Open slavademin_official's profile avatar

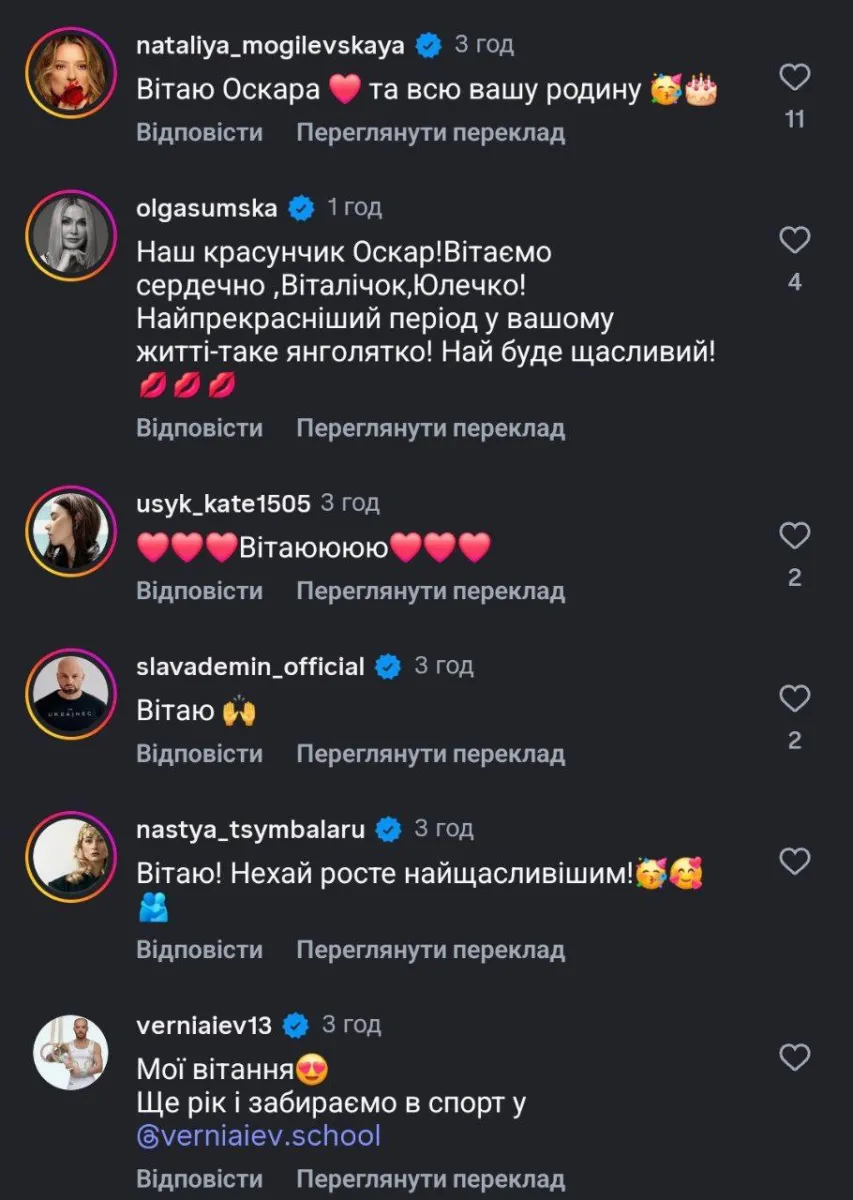coord(71,695)
